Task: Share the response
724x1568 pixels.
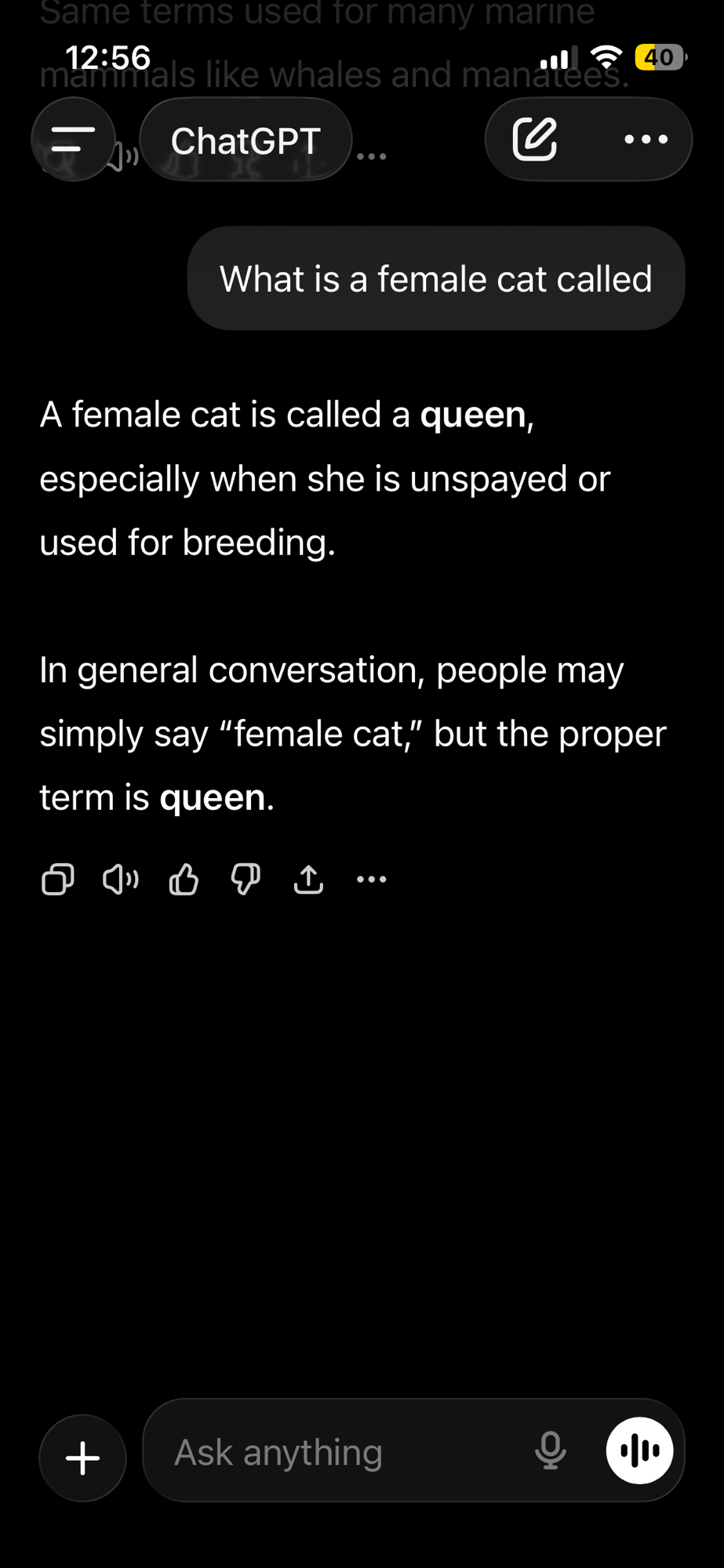Action: point(308,879)
